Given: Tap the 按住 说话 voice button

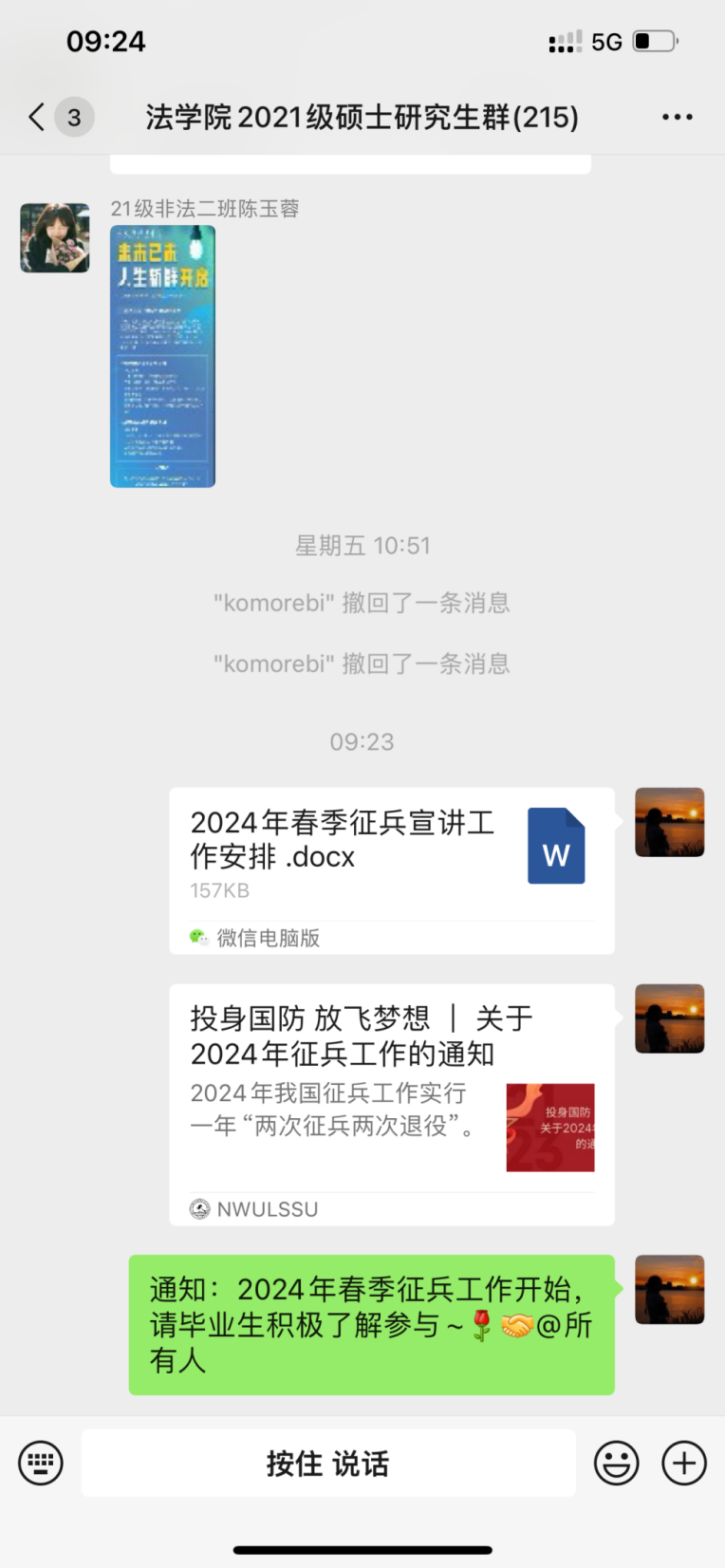Looking at the screenshot, I should tap(328, 1463).
